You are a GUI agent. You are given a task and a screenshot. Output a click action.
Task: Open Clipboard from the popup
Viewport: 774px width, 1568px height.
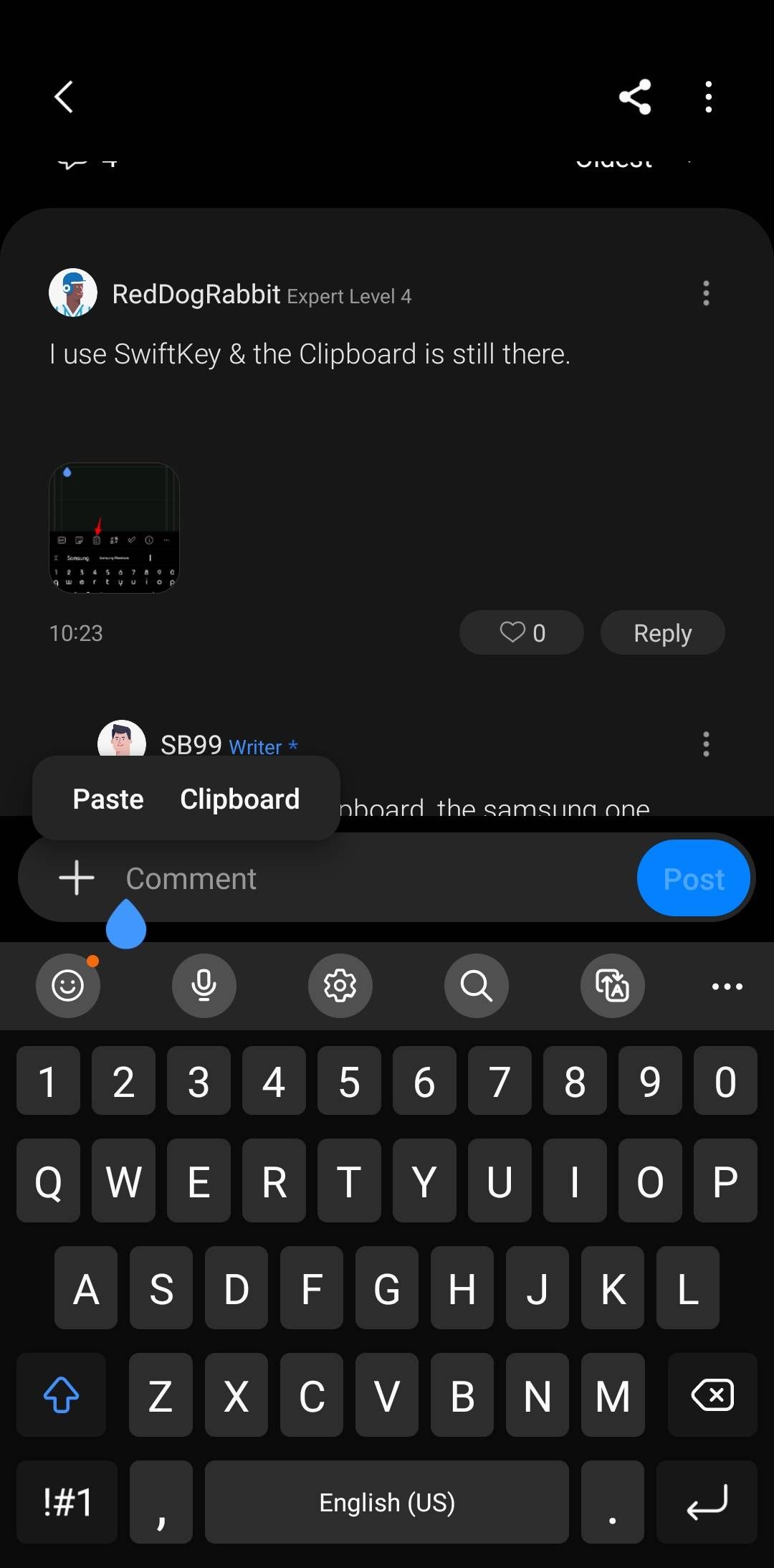(239, 798)
